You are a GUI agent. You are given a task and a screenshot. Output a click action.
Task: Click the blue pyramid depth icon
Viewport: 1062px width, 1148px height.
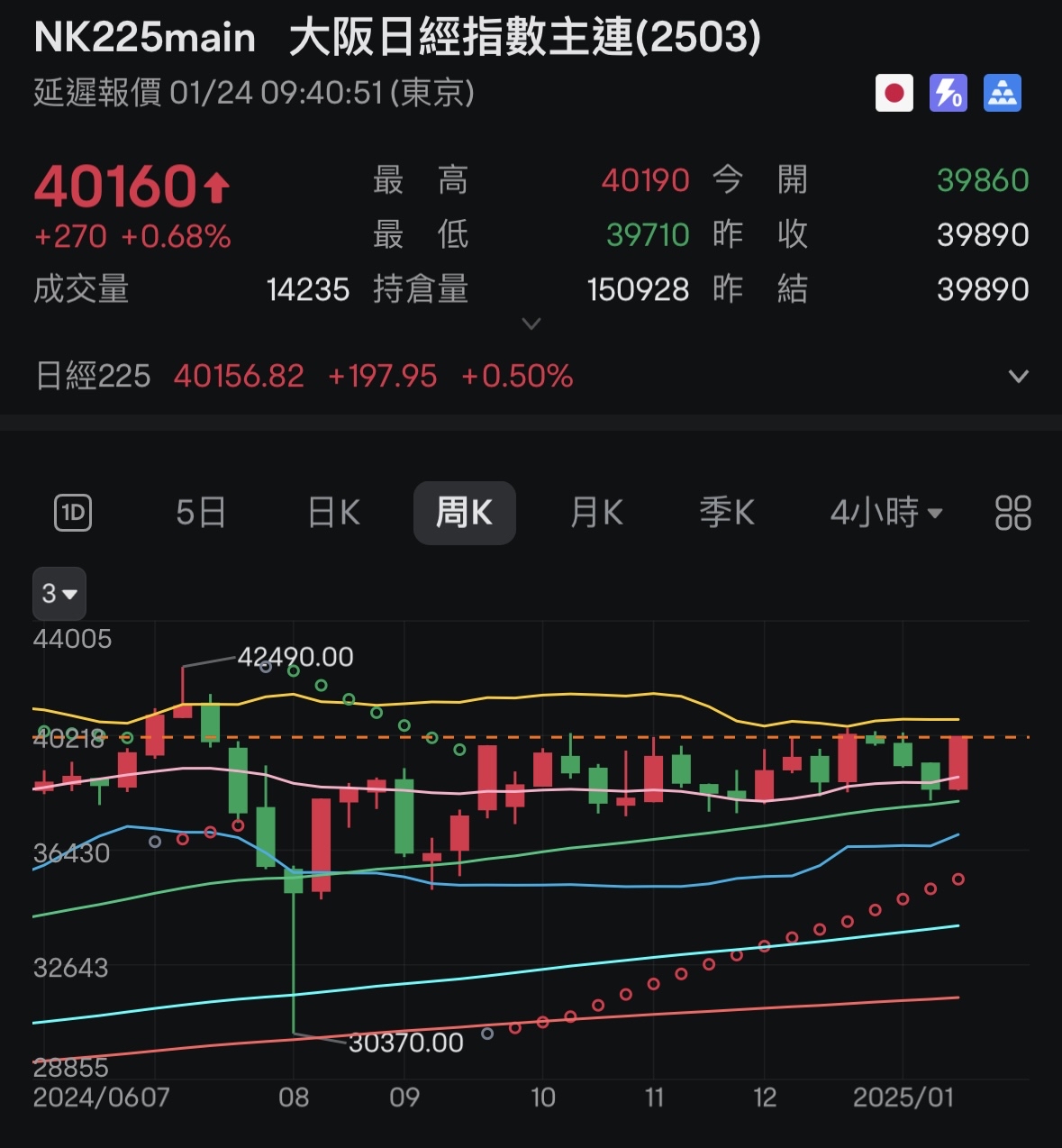(1003, 93)
